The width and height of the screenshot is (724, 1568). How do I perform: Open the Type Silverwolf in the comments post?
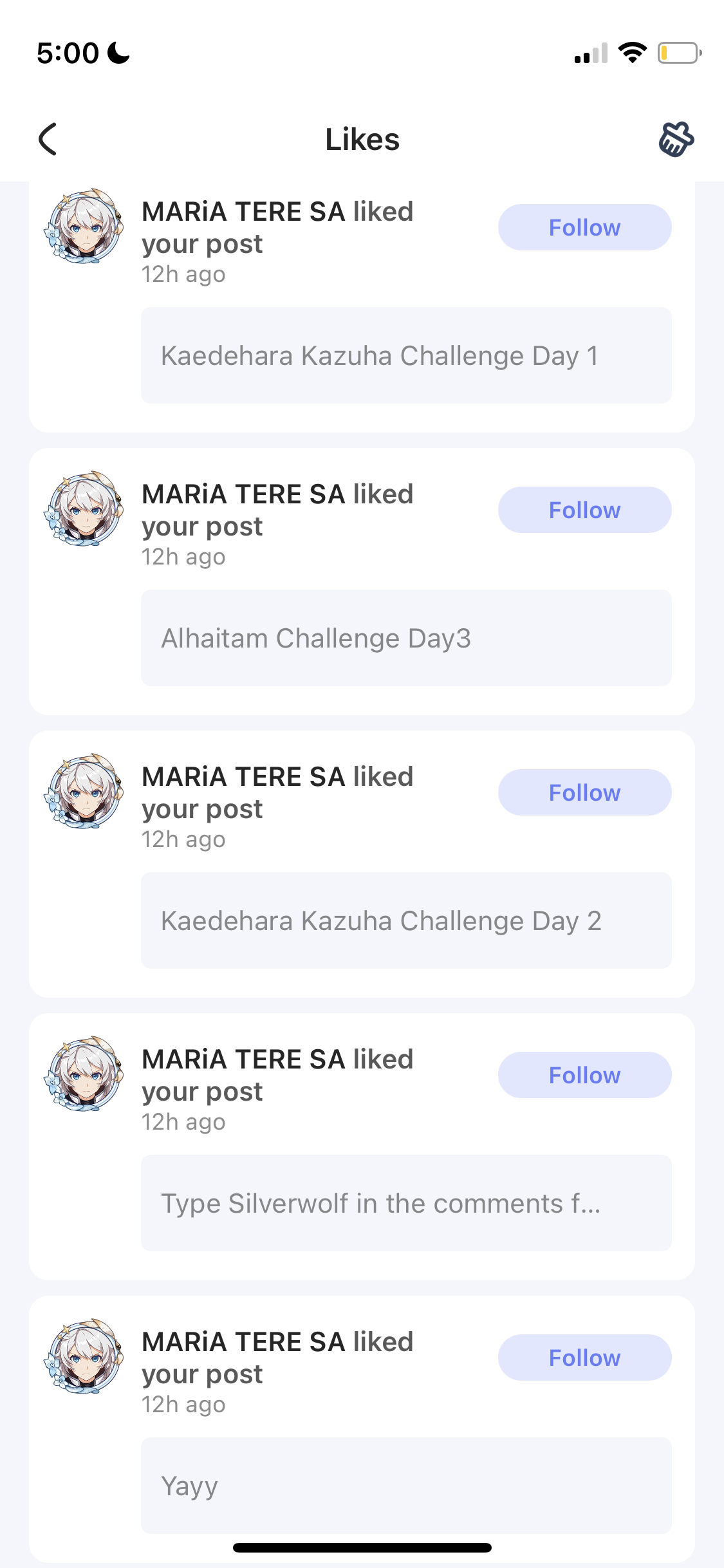[x=406, y=1203]
